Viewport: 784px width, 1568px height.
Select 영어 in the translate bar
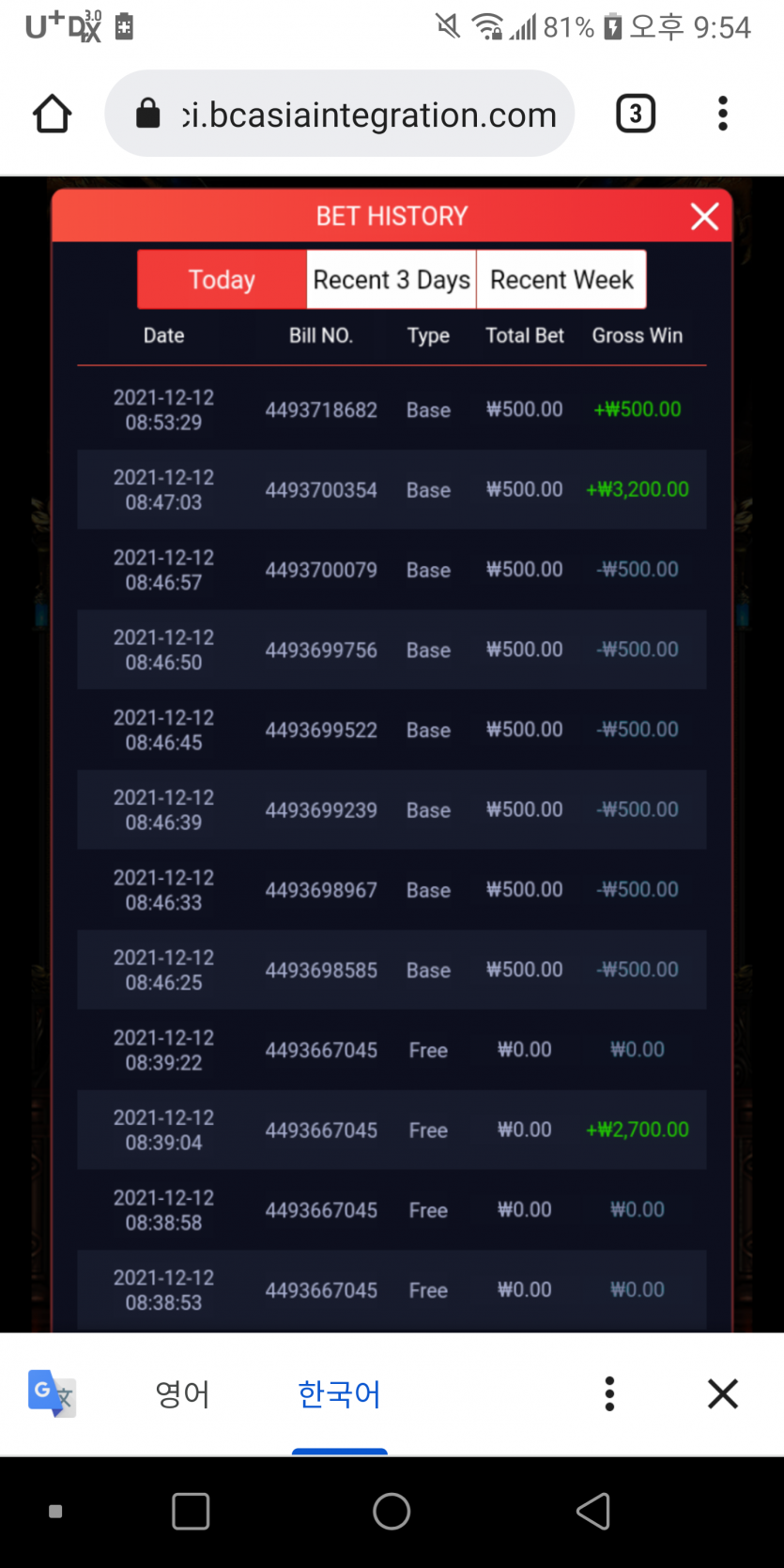coord(182,1393)
